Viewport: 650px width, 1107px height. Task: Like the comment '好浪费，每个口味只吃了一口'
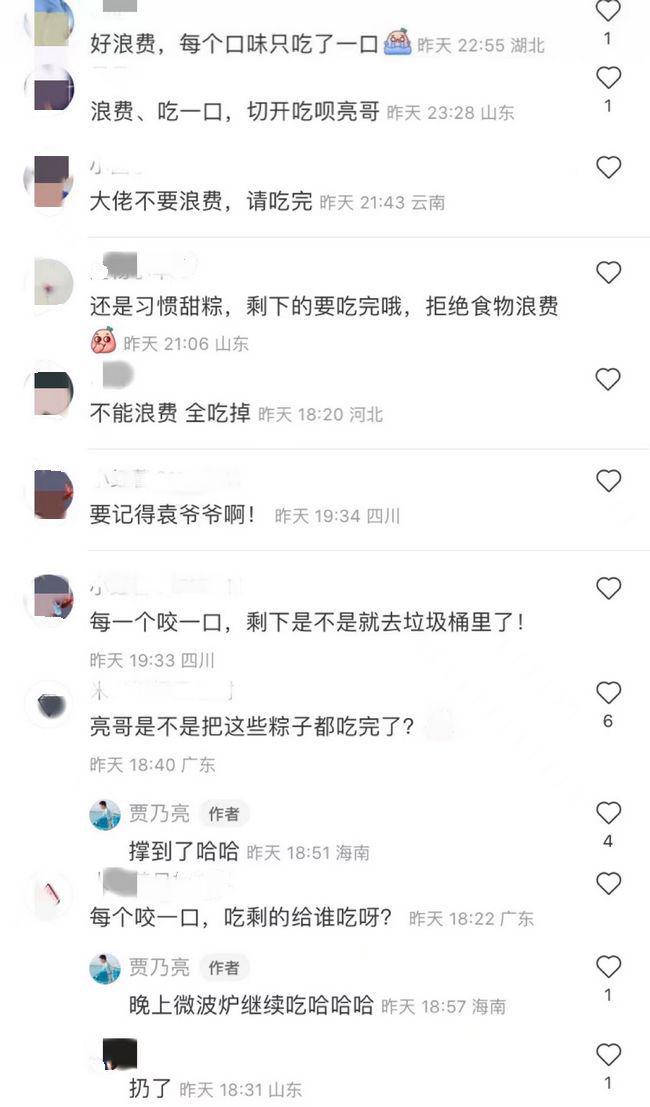608,12
